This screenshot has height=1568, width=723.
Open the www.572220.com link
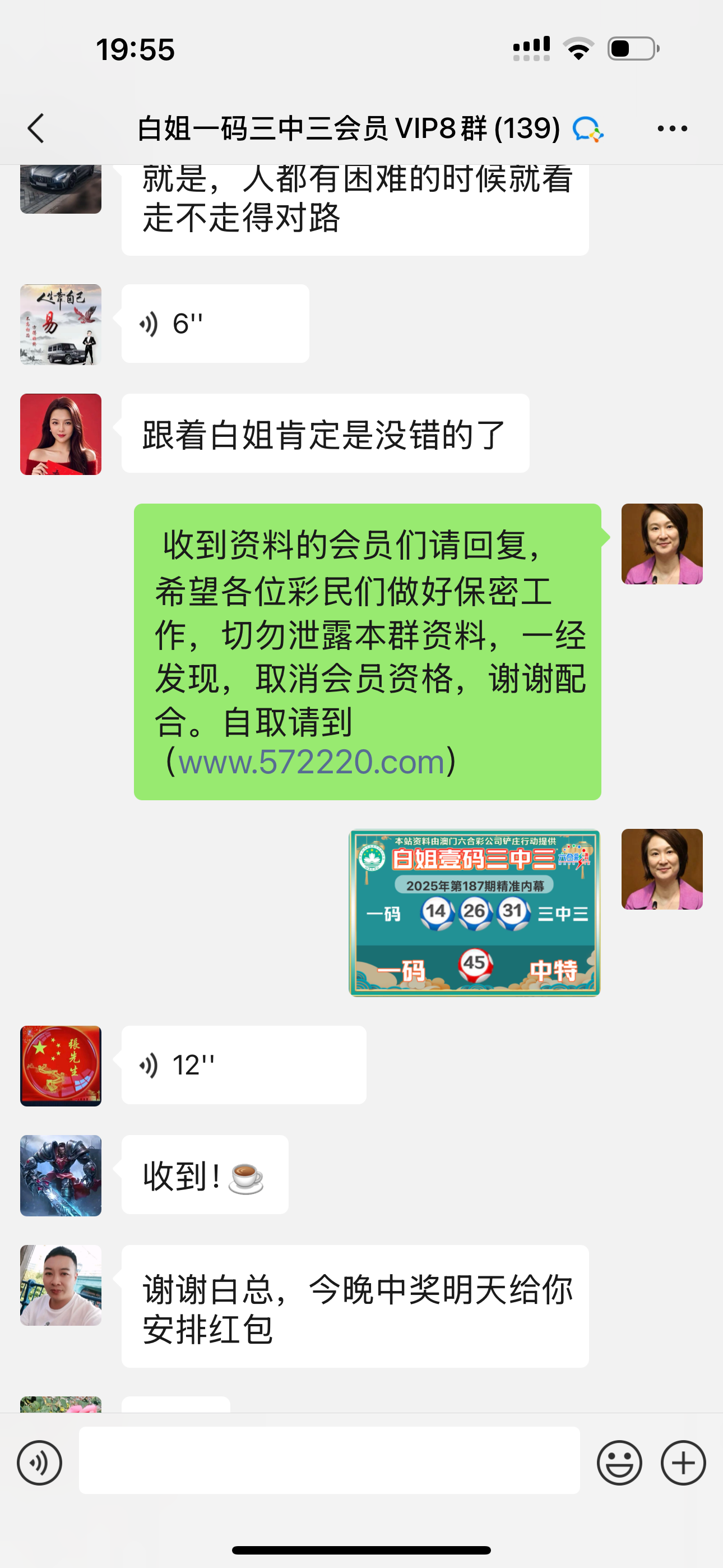tap(311, 762)
